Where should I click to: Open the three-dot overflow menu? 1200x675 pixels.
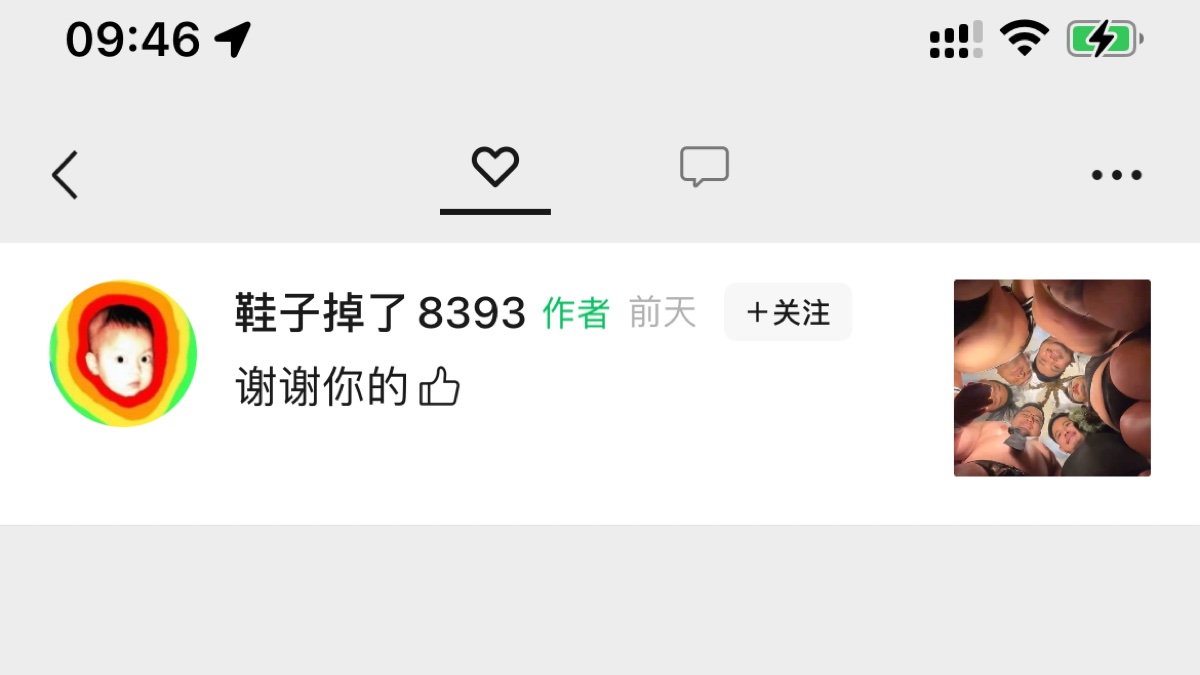tap(1116, 175)
